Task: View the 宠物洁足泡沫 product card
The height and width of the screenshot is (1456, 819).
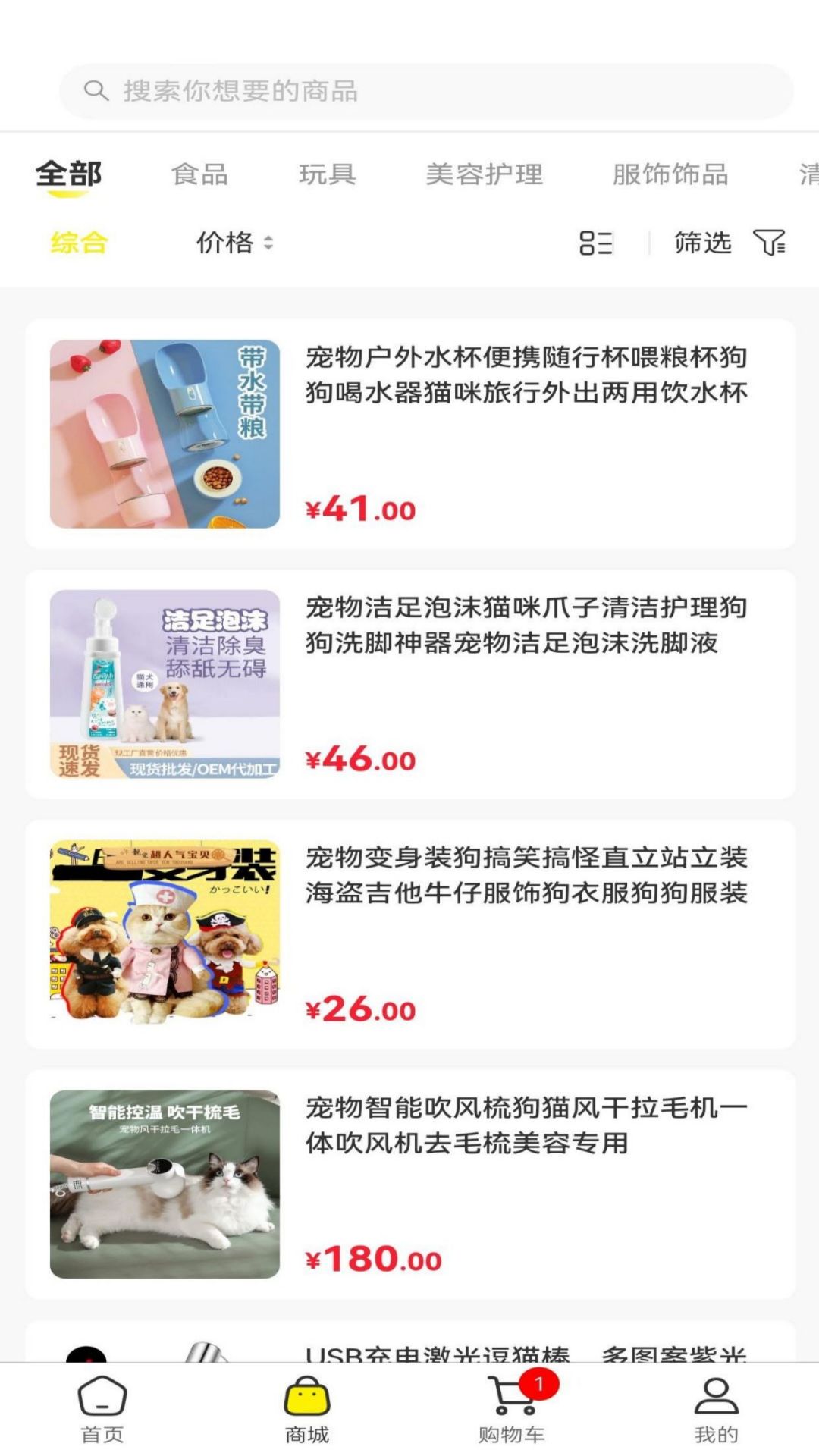Action: (410, 684)
